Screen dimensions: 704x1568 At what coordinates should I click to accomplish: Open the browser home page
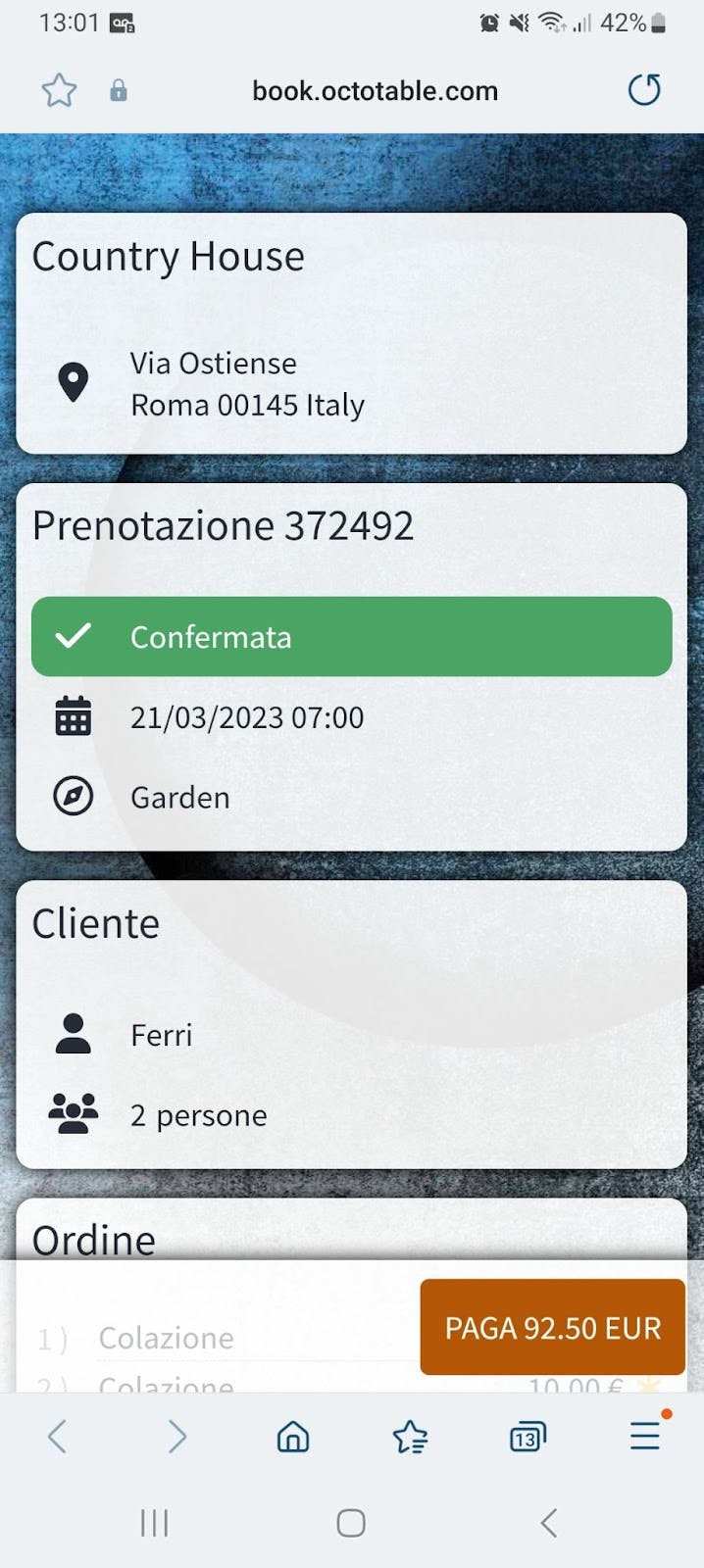293,1438
